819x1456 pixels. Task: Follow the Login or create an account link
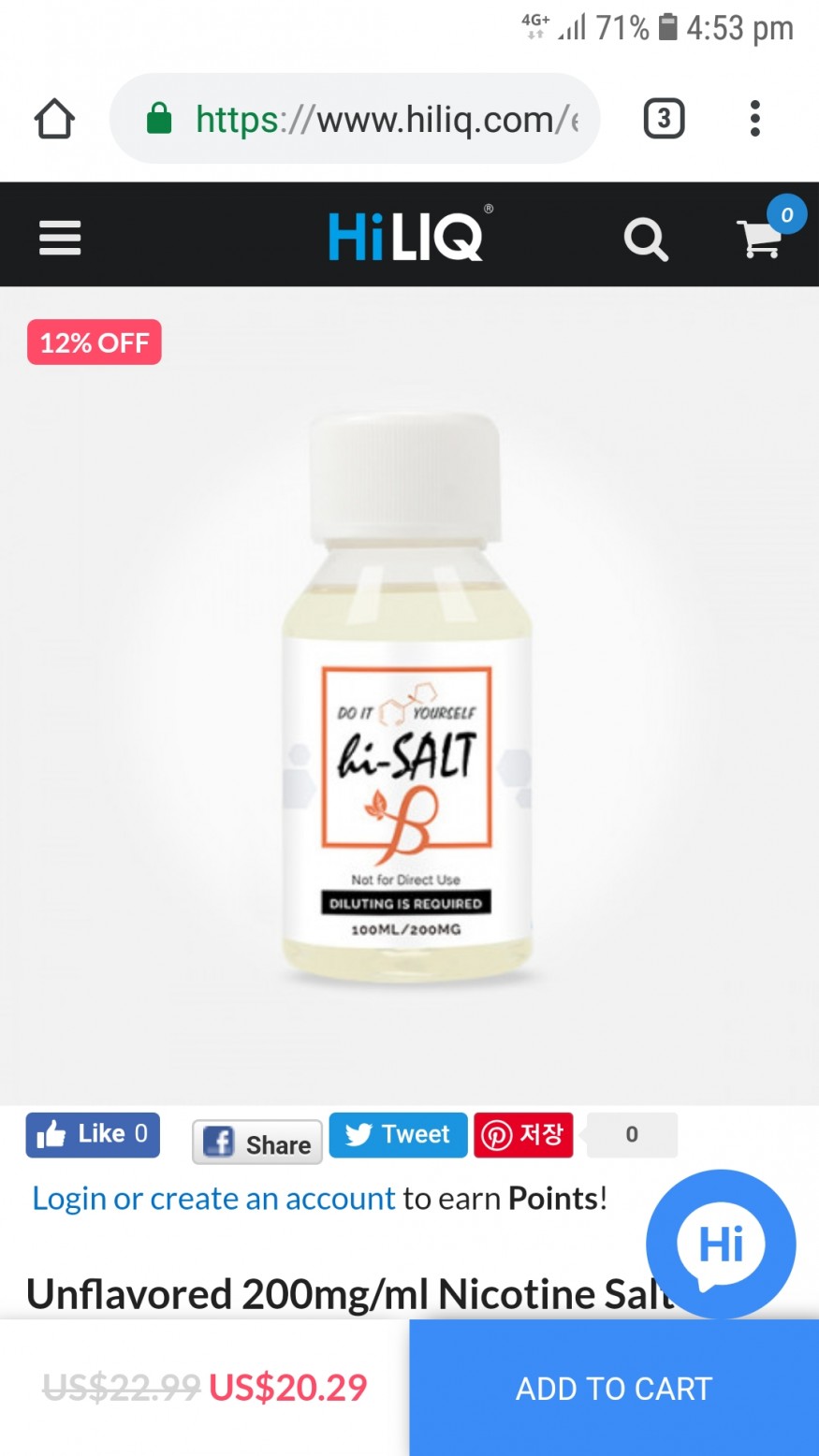pyautogui.click(x=213, y=1199)
